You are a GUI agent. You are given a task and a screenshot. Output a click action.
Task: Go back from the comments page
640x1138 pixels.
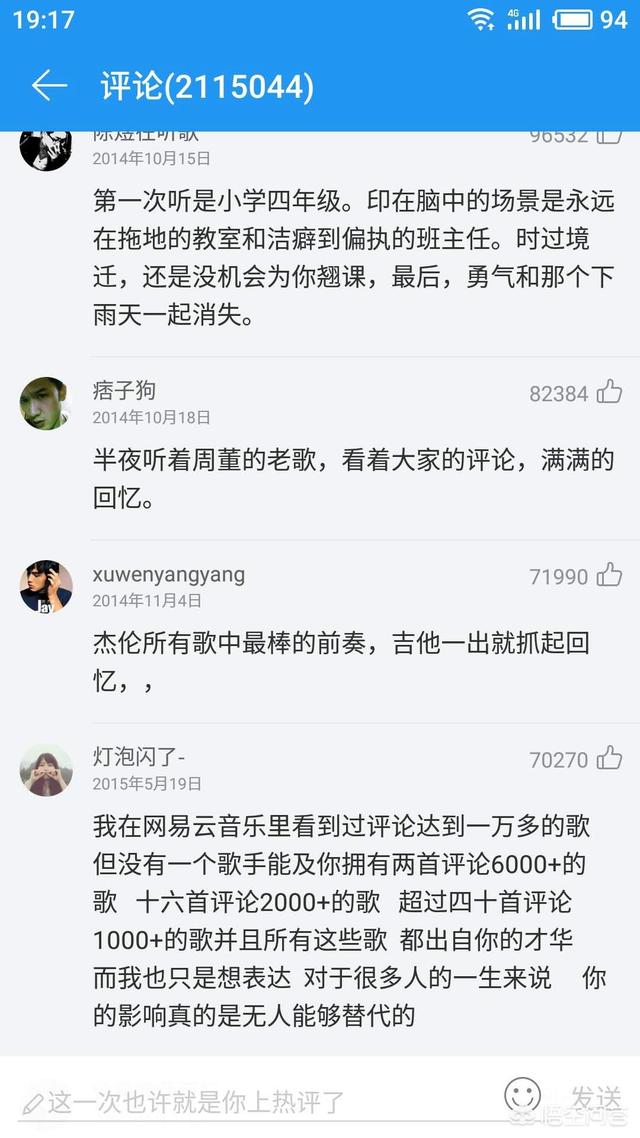click(x=49, y=86)
